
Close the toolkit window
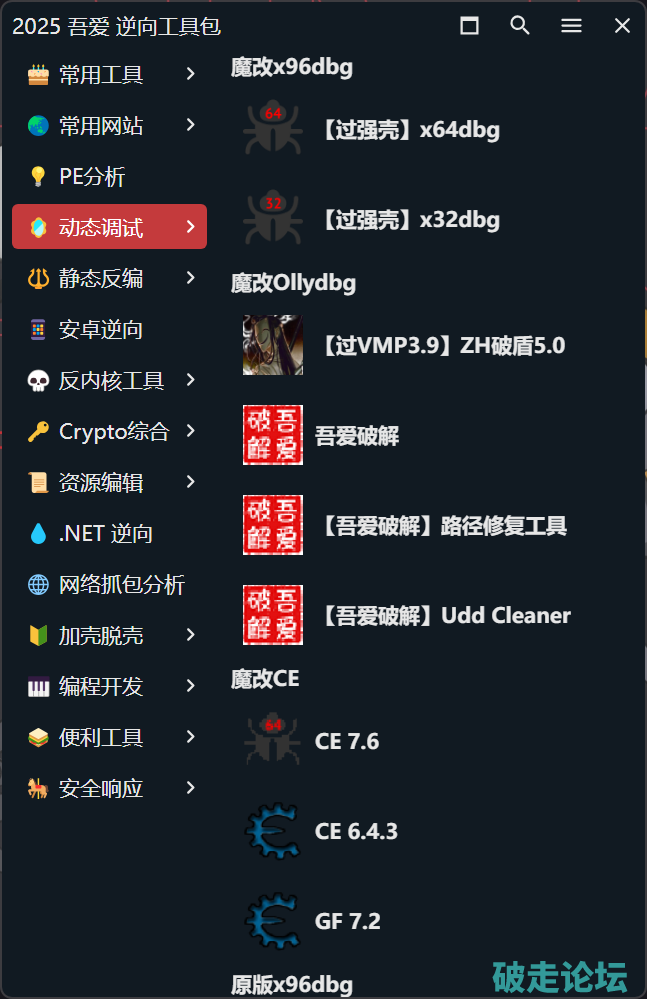pyautogui.click(x=622, y=26)
